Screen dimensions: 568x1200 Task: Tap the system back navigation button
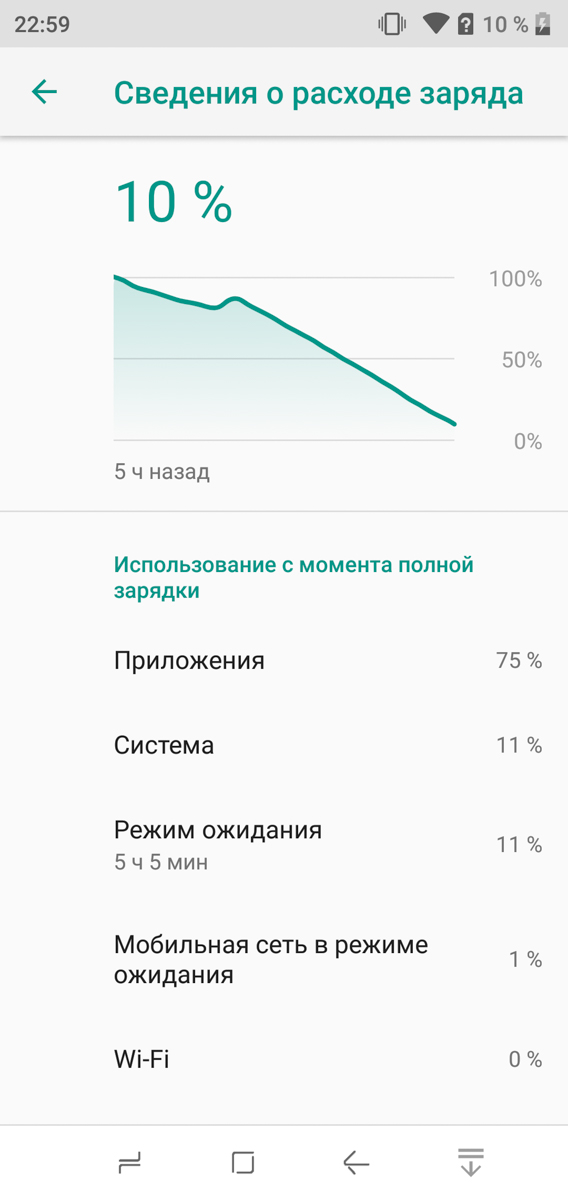356,1162
